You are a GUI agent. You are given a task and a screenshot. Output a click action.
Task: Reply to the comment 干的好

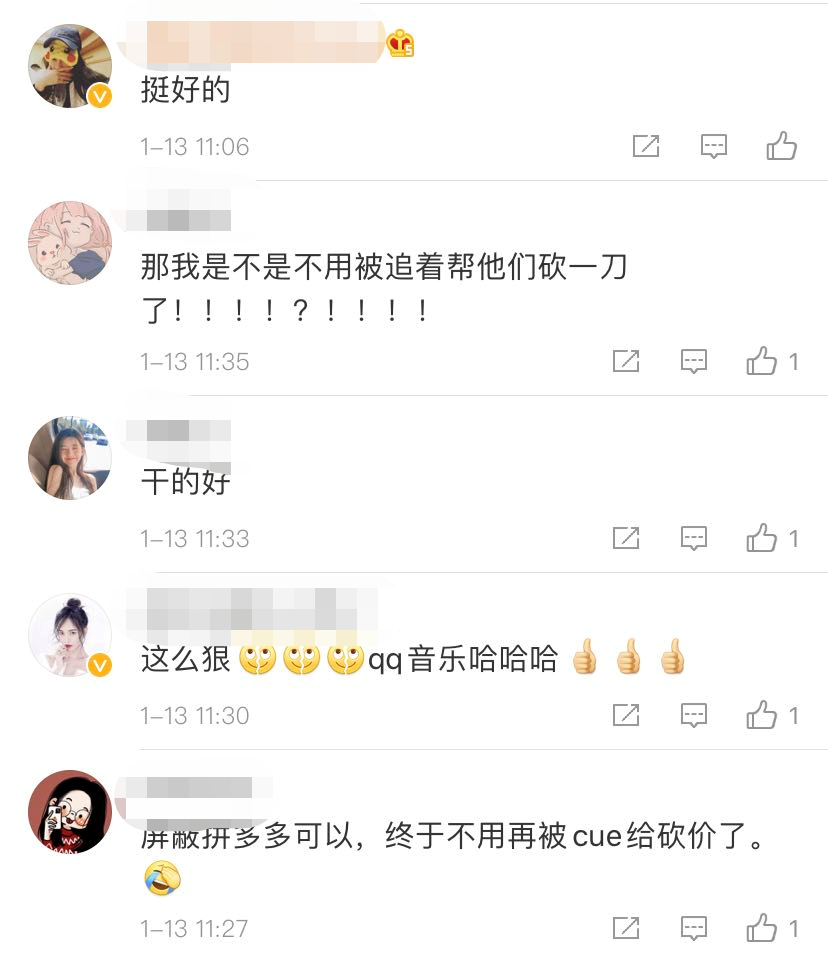pos(694,538)
